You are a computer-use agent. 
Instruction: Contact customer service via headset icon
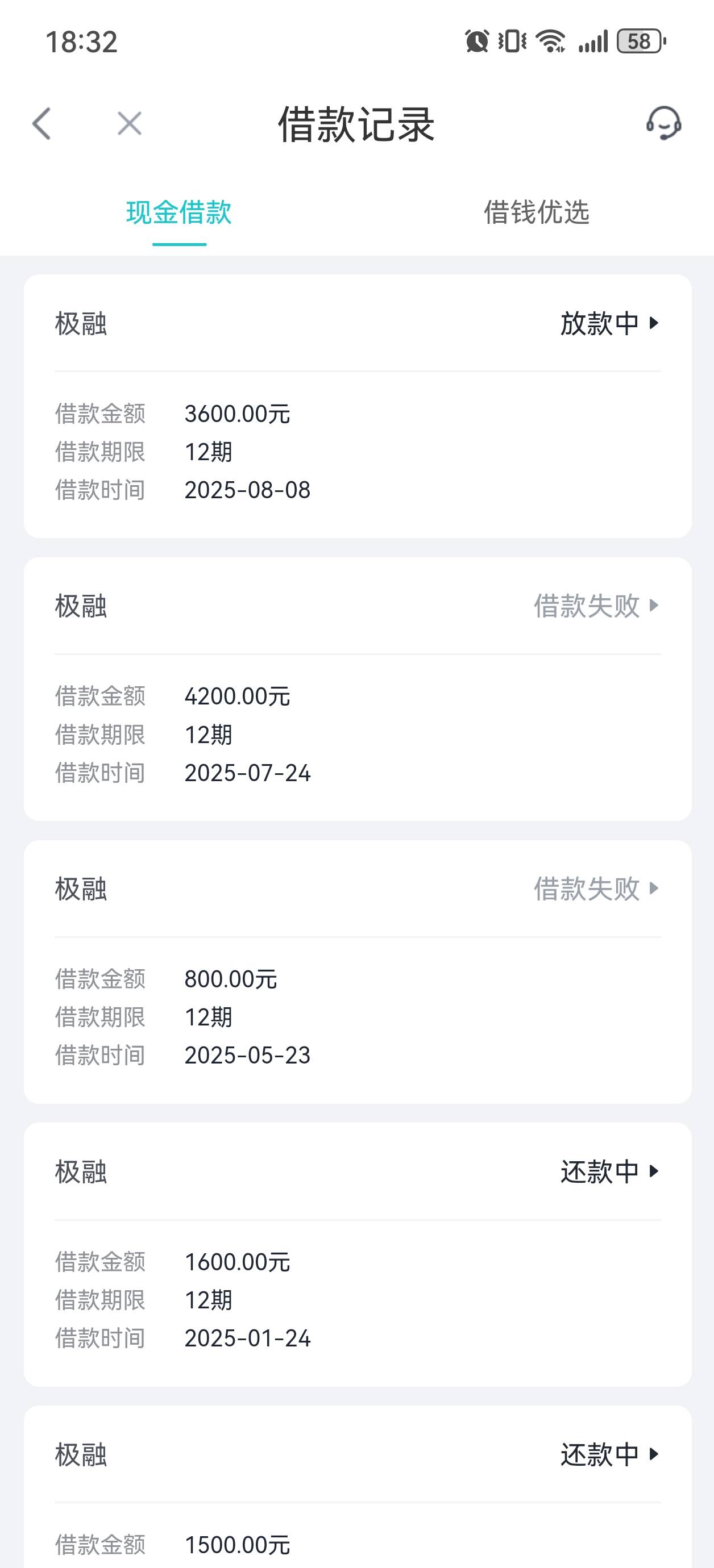663,123
